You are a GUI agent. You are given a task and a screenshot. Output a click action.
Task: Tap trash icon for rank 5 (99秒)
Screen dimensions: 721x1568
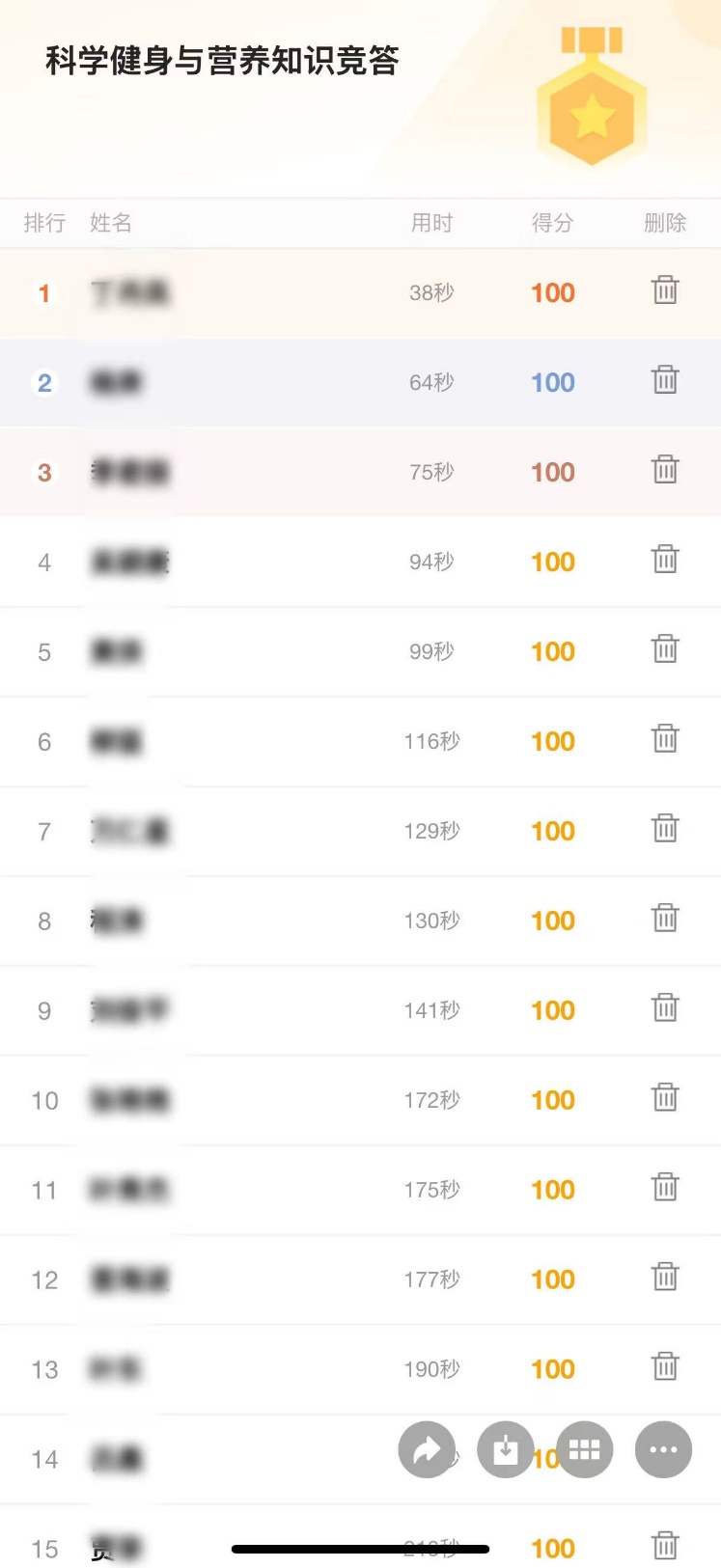click(x=665, y=649)
